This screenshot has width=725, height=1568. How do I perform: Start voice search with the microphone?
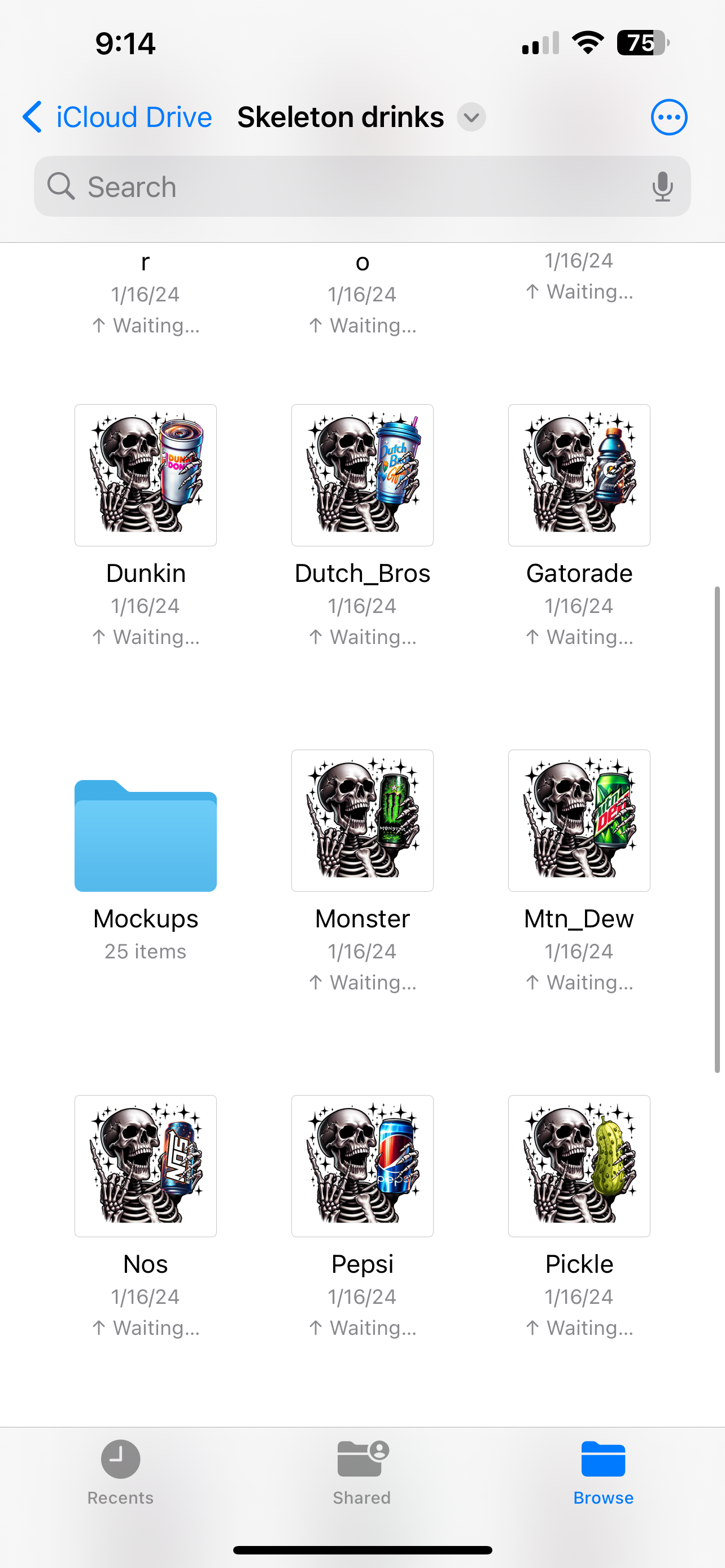point(662,186)
